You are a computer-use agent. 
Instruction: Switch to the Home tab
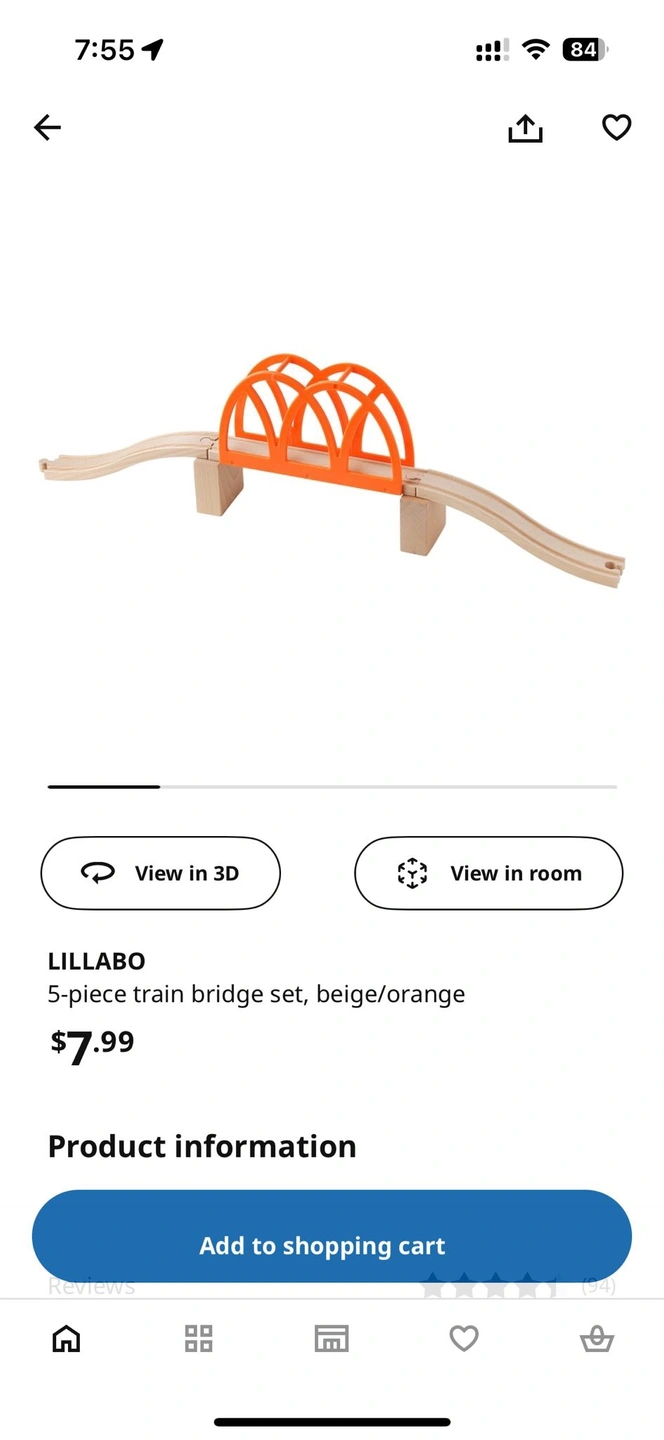coord(66,1338)
